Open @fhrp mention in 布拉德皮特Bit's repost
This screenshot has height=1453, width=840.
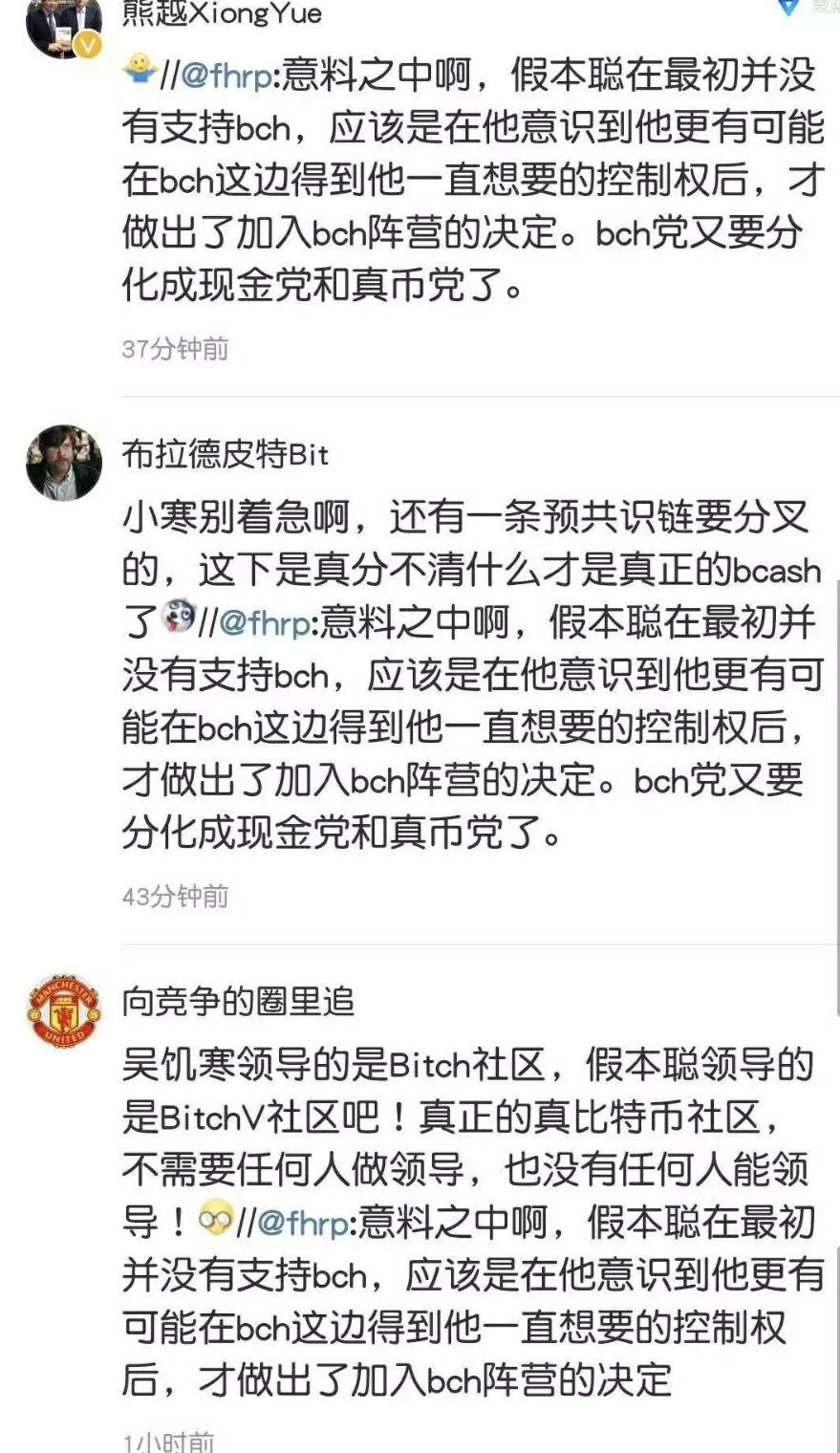pos(265,623)
